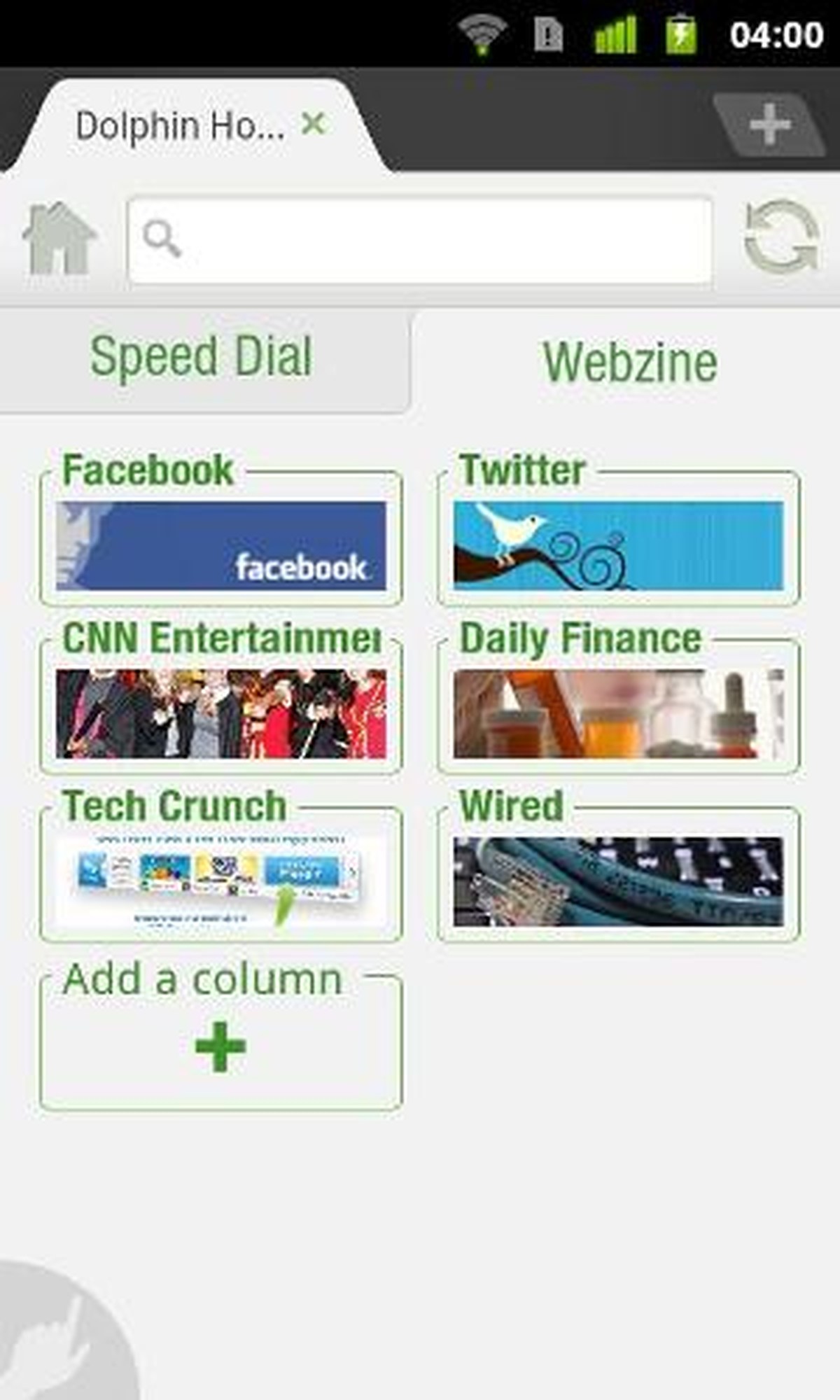The height and width of the screenshot is (1400, 840).
Task: Launch the Tech Crunch column
Action: coord(220,881)
